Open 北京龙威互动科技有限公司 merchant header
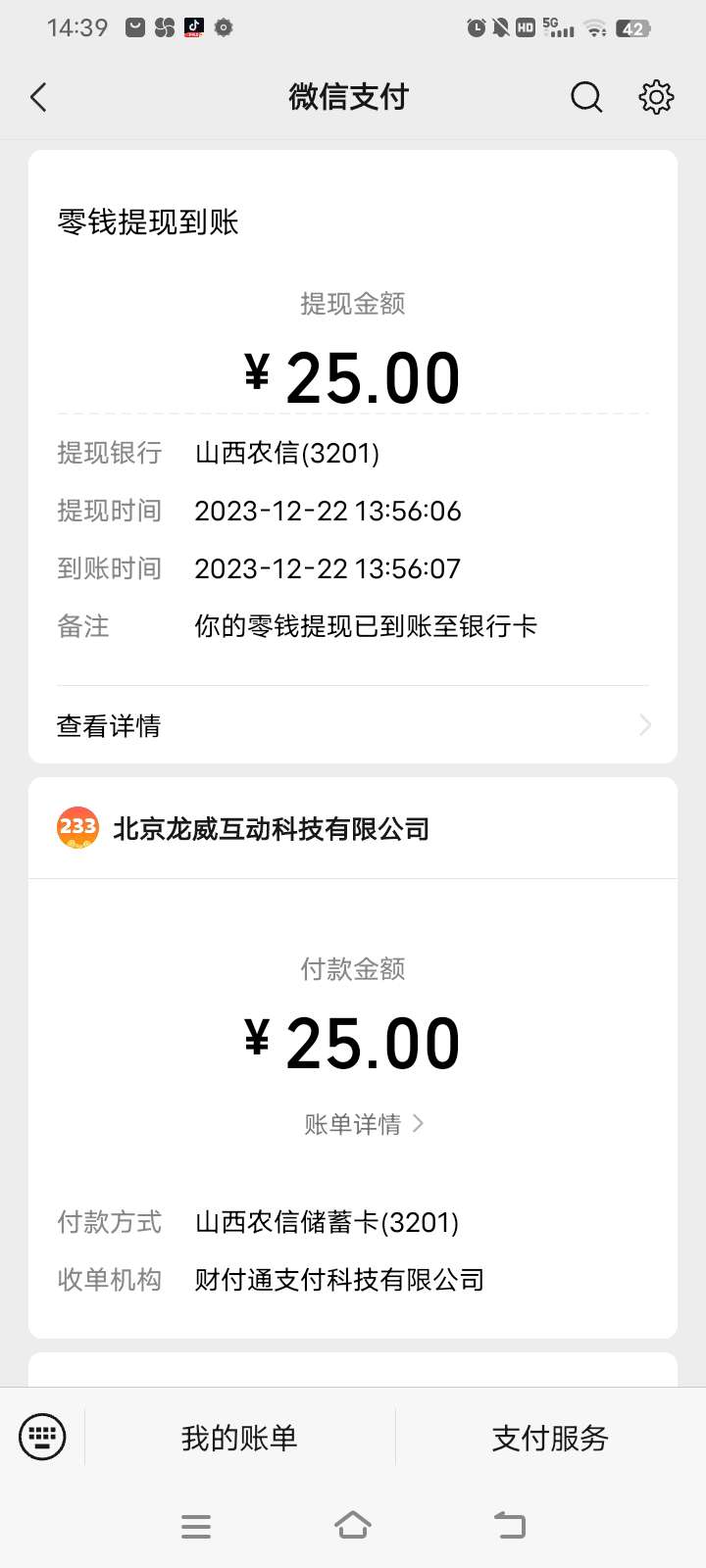Viewport: 706px width, 1568px height. coord(272,829)
